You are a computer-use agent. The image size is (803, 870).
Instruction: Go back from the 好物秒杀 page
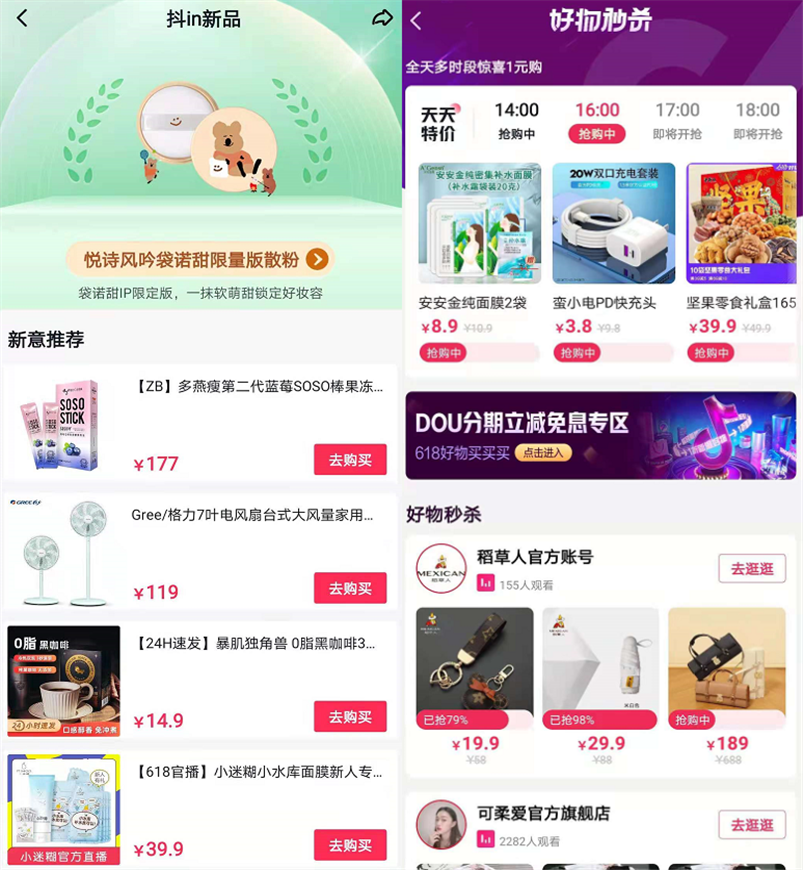[416, 21]
